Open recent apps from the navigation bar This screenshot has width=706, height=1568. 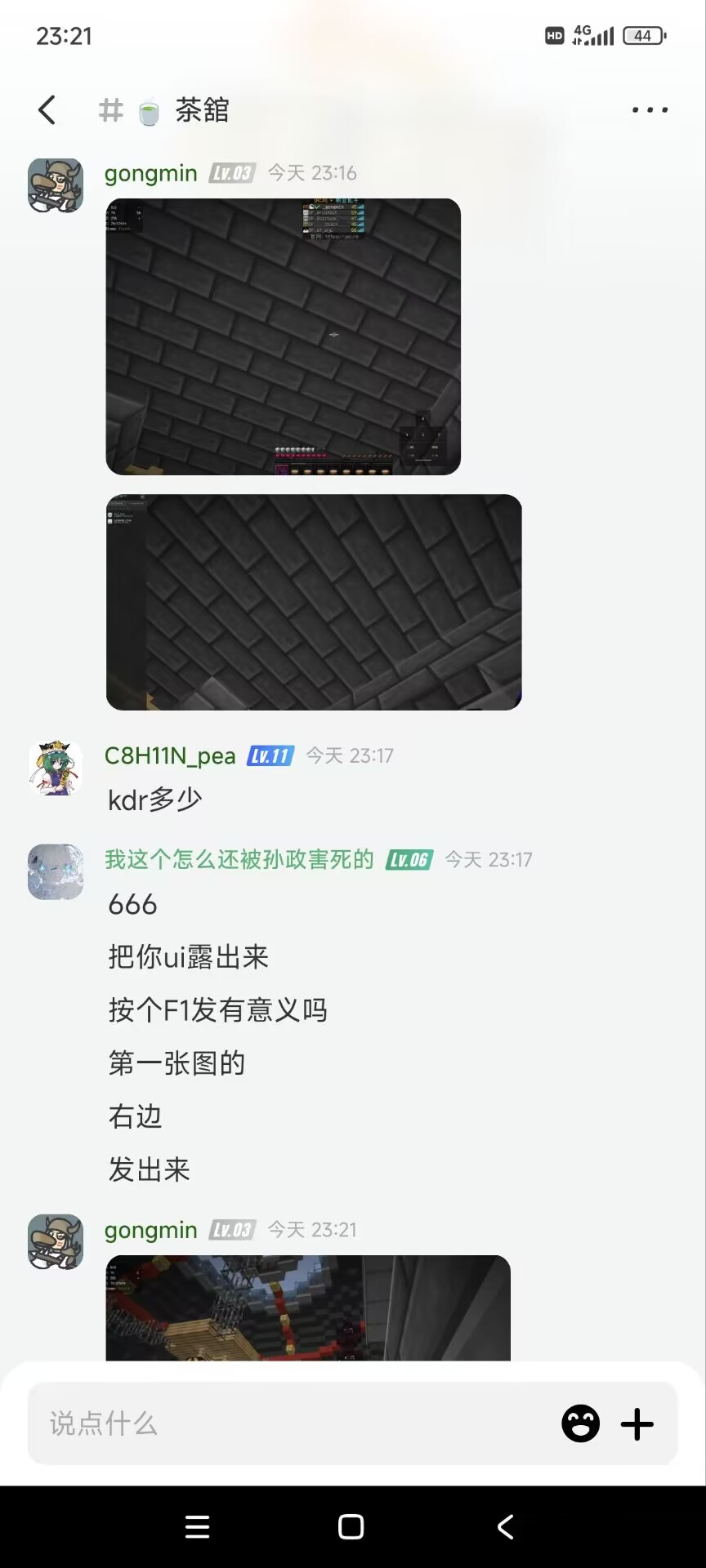197,1526
